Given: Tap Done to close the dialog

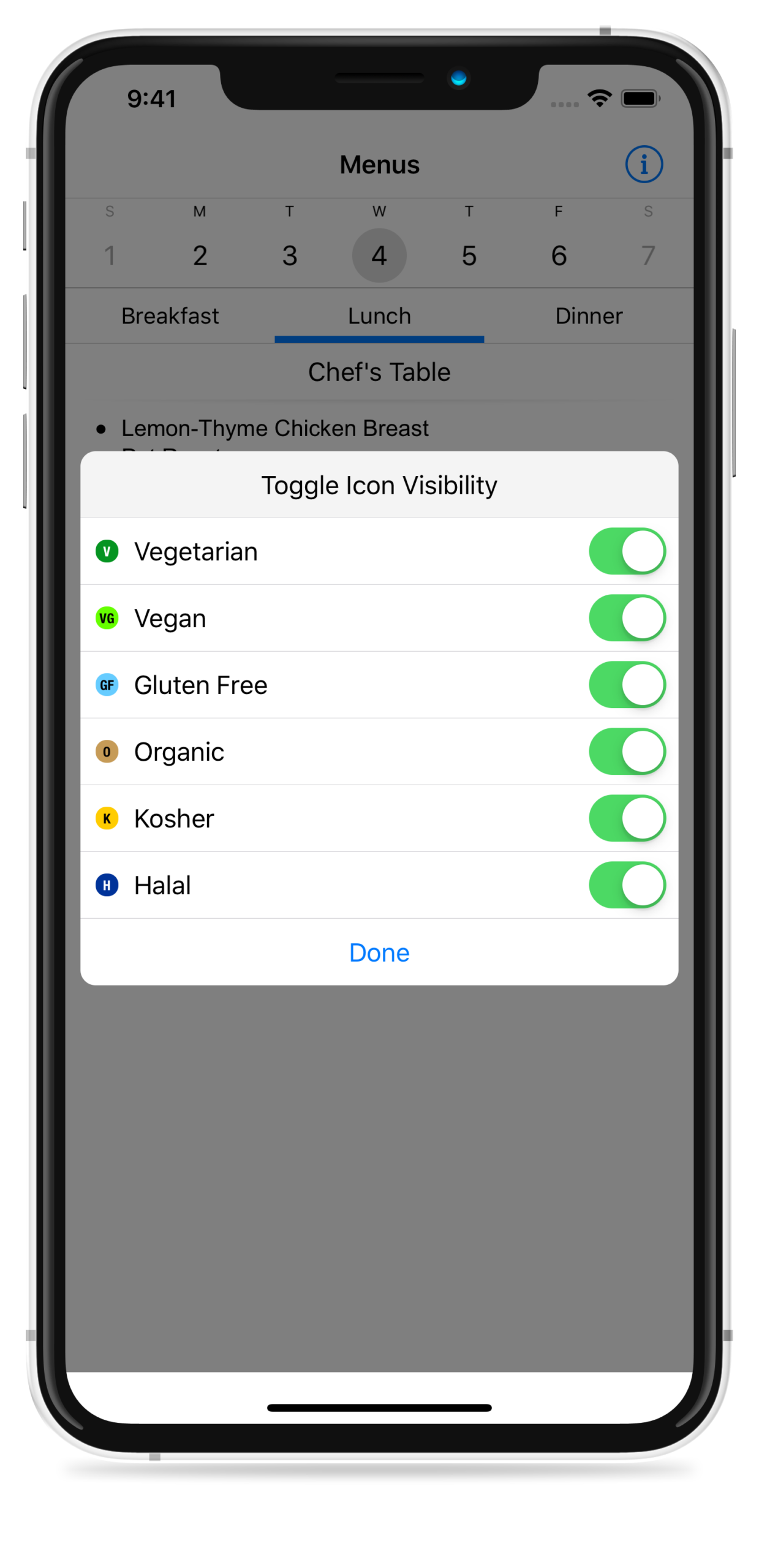Looking at the screenshot, I should [x=379, y=952].
